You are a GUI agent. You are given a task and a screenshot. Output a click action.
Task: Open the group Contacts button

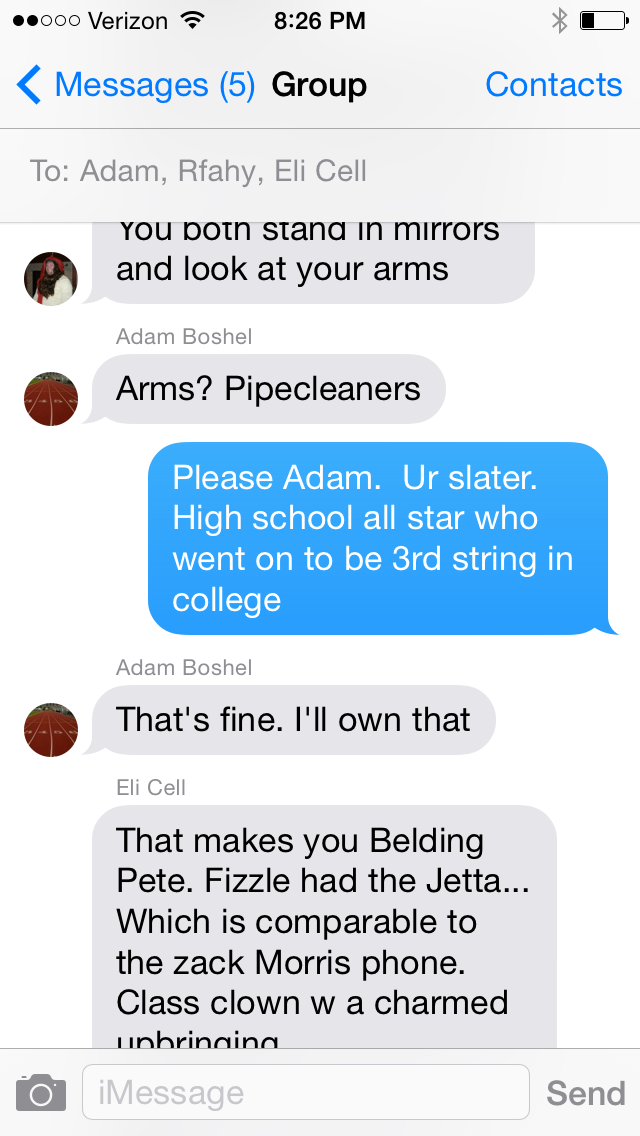[553, 86]
